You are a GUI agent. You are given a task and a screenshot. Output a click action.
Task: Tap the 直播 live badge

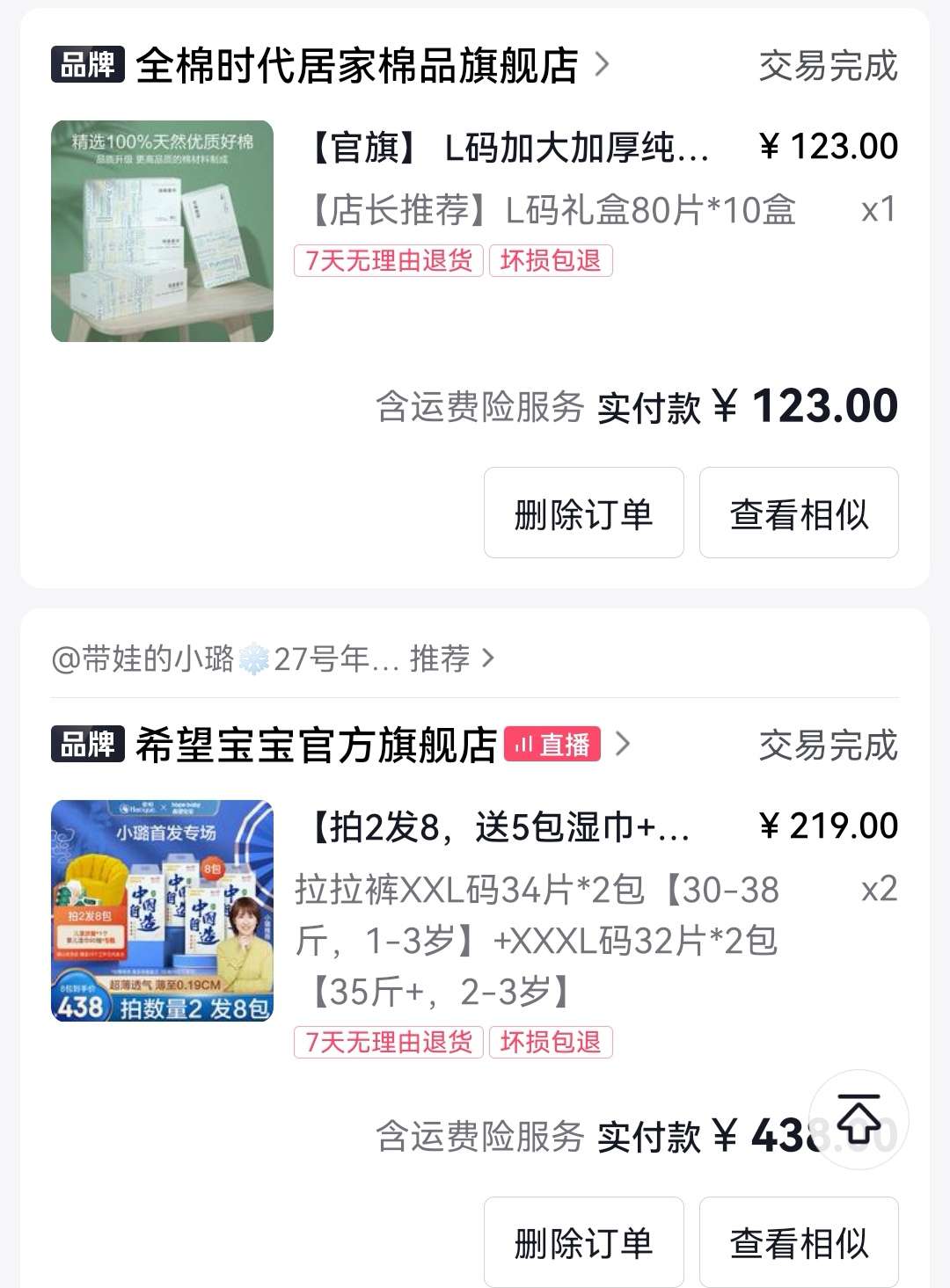(x=552, y=745)
